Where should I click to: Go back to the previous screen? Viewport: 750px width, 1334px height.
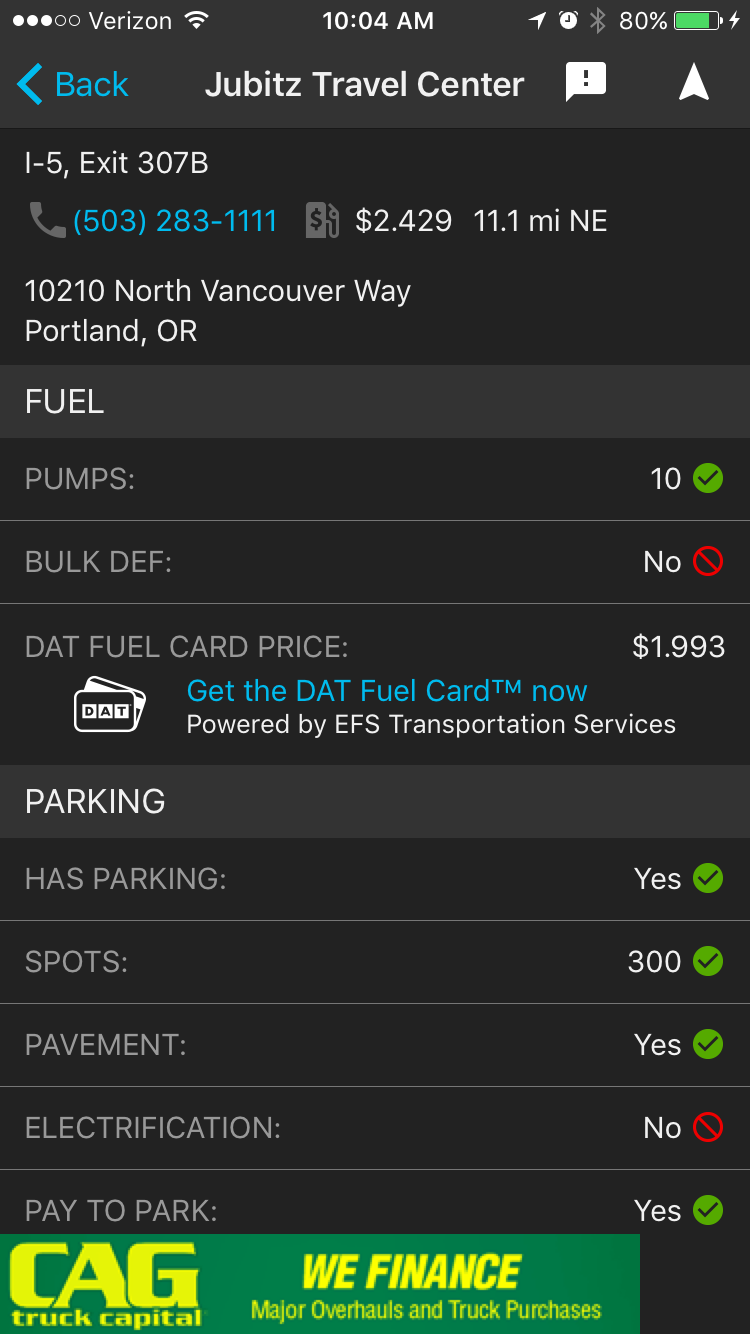73,84
